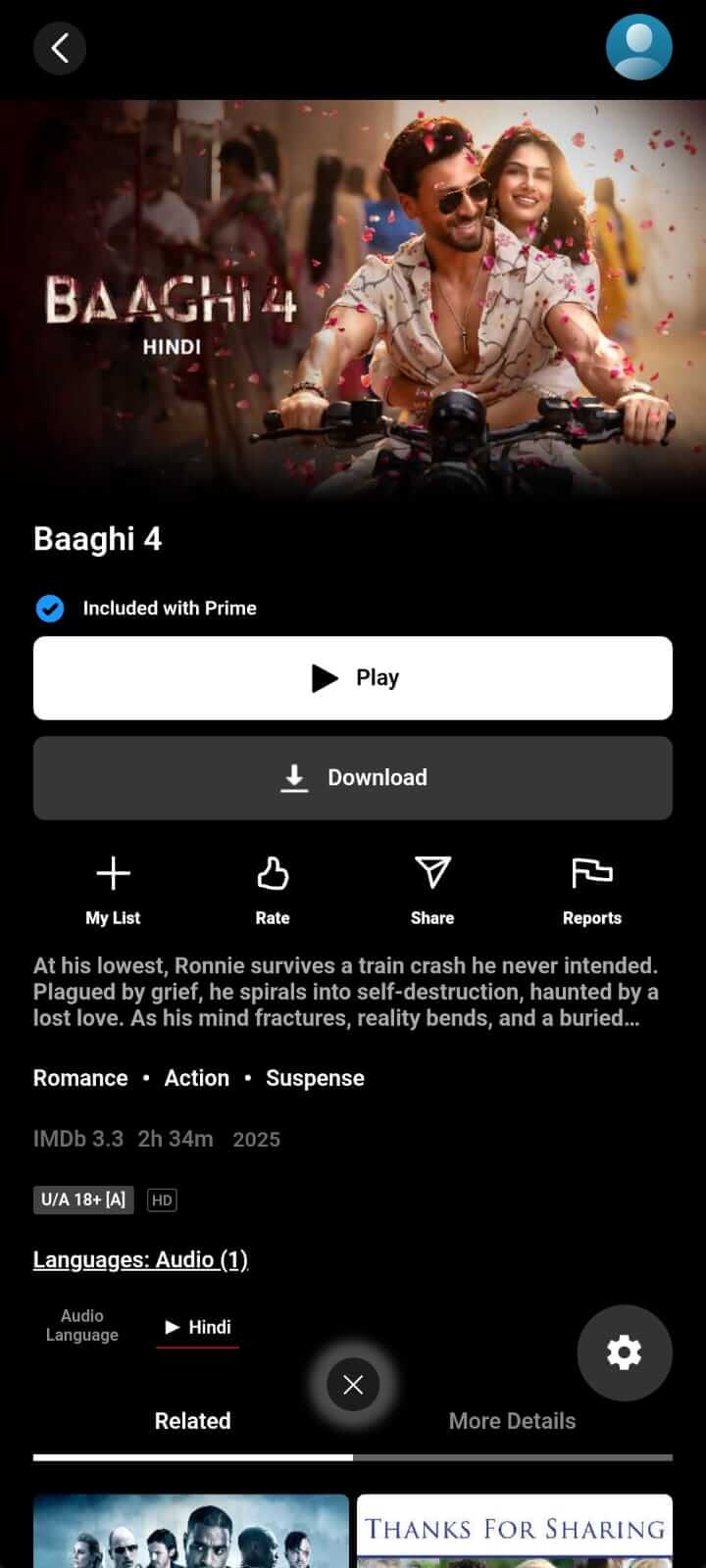The width and height of the screenshot is (706, 1568).
Task: Play Baaghi 4
Action: (x=353, y=678)
